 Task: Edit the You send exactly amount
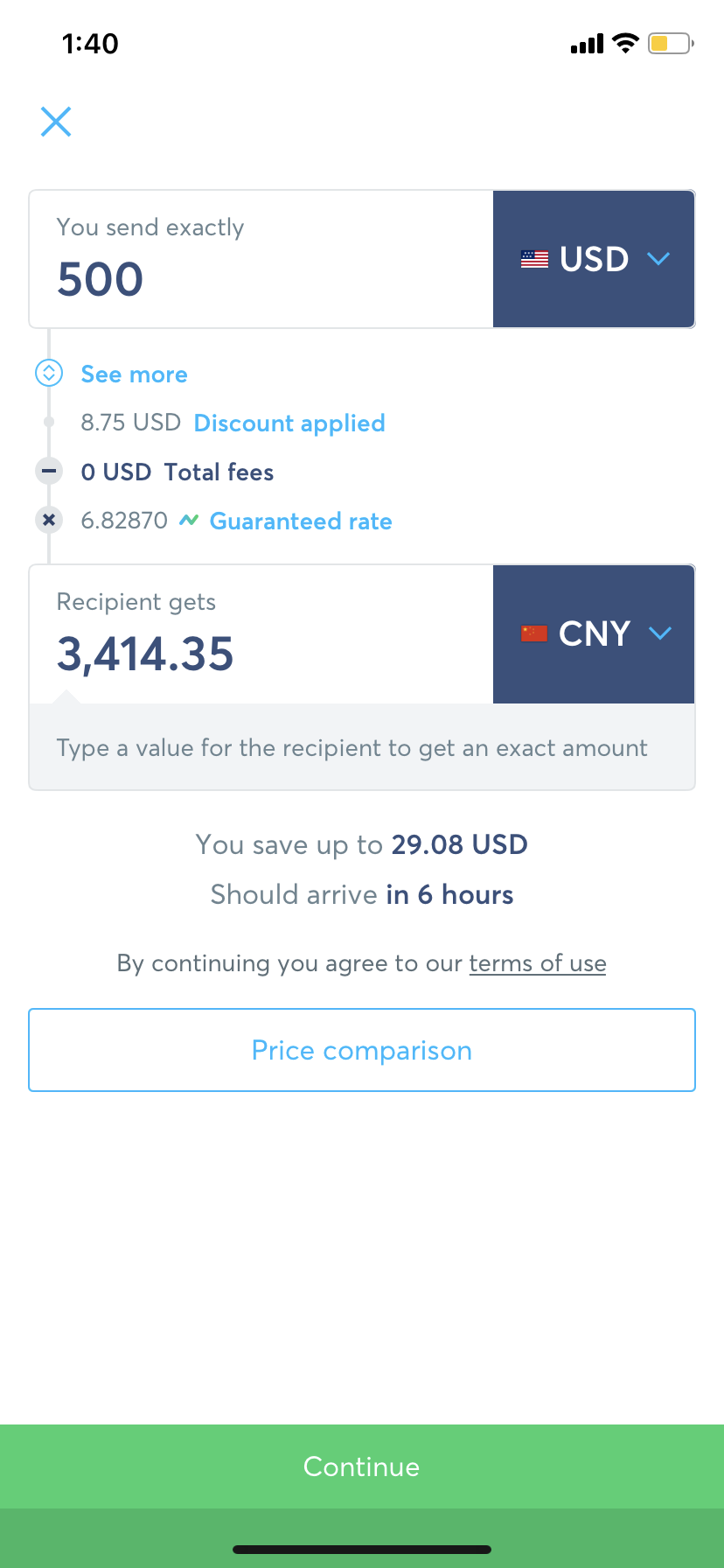coord(261,259)
